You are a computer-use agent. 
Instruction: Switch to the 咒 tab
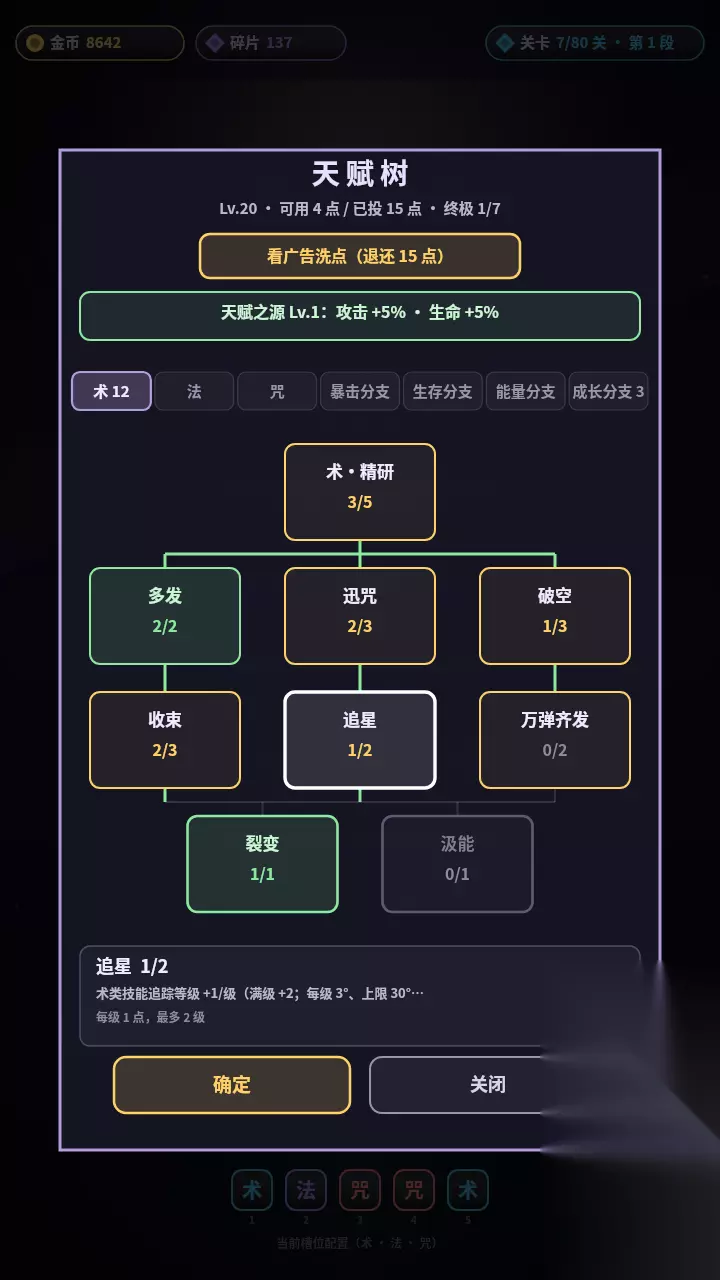click(277, 391)
